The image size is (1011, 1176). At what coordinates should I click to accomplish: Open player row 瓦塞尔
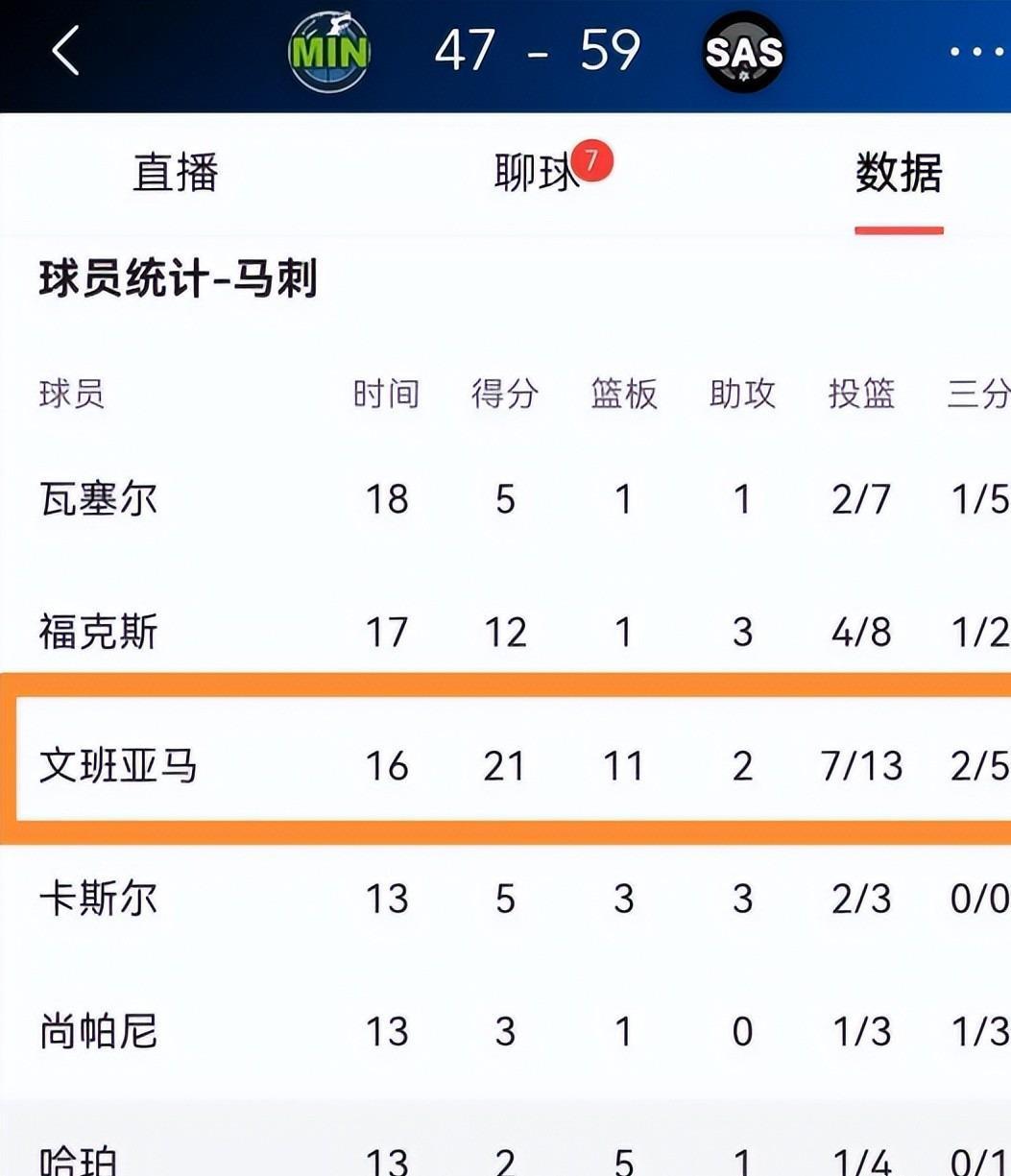point(505,499)
